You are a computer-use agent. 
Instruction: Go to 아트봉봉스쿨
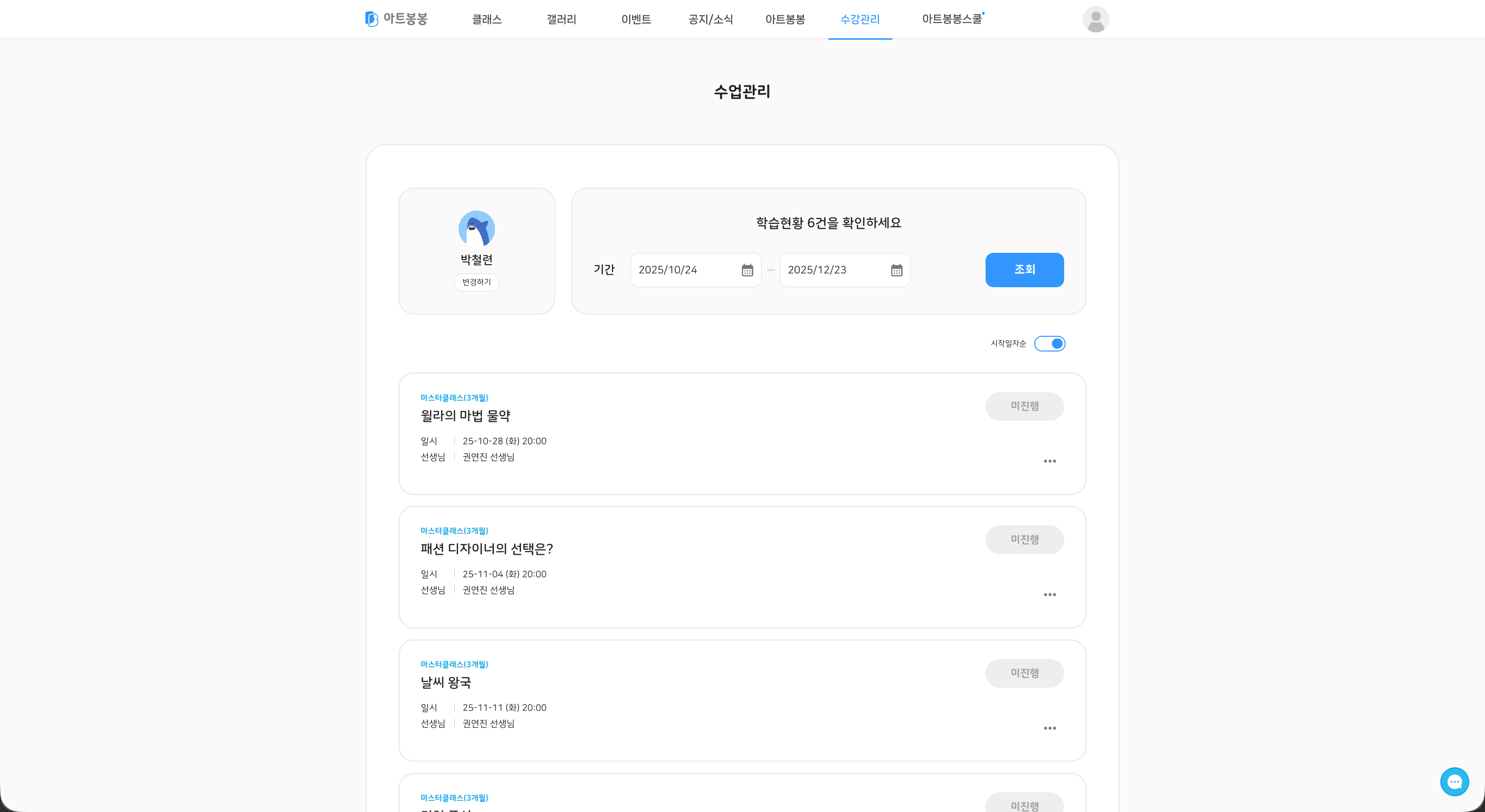952,20
